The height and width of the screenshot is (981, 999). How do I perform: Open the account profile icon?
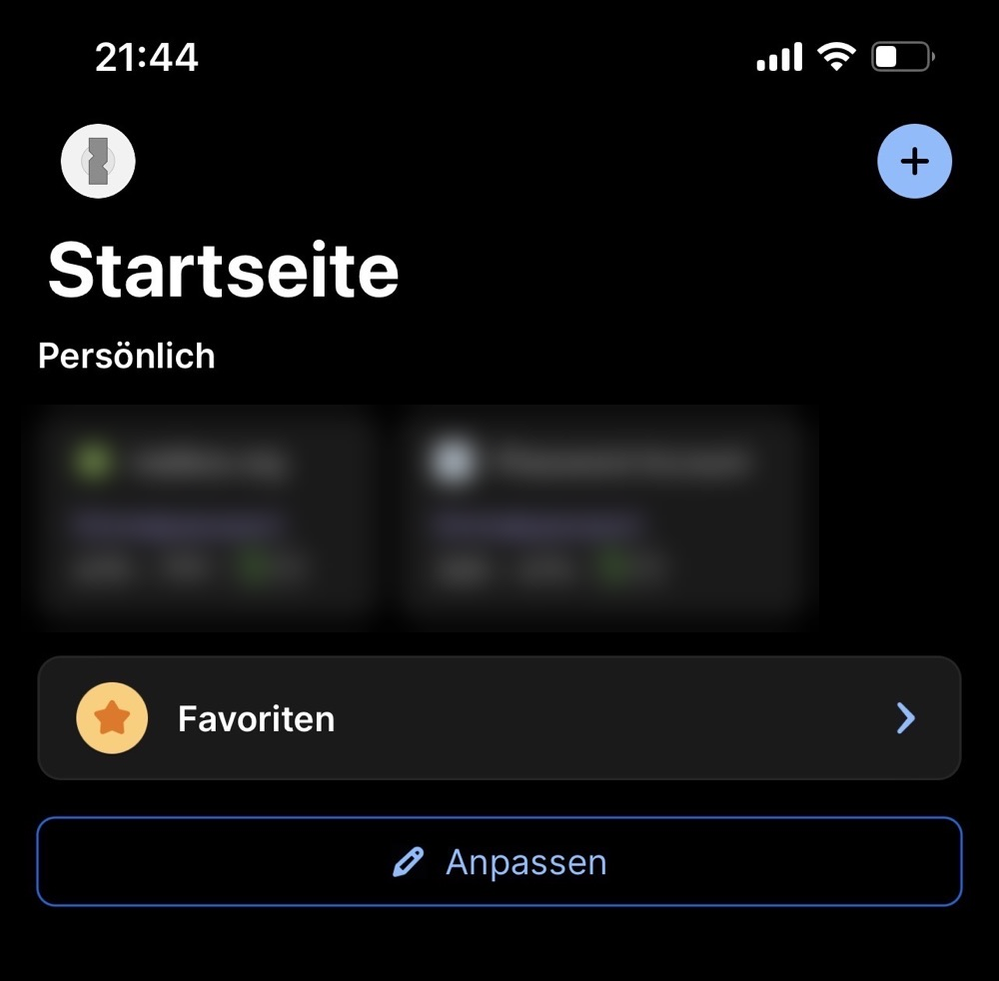[x=98, y=161]
